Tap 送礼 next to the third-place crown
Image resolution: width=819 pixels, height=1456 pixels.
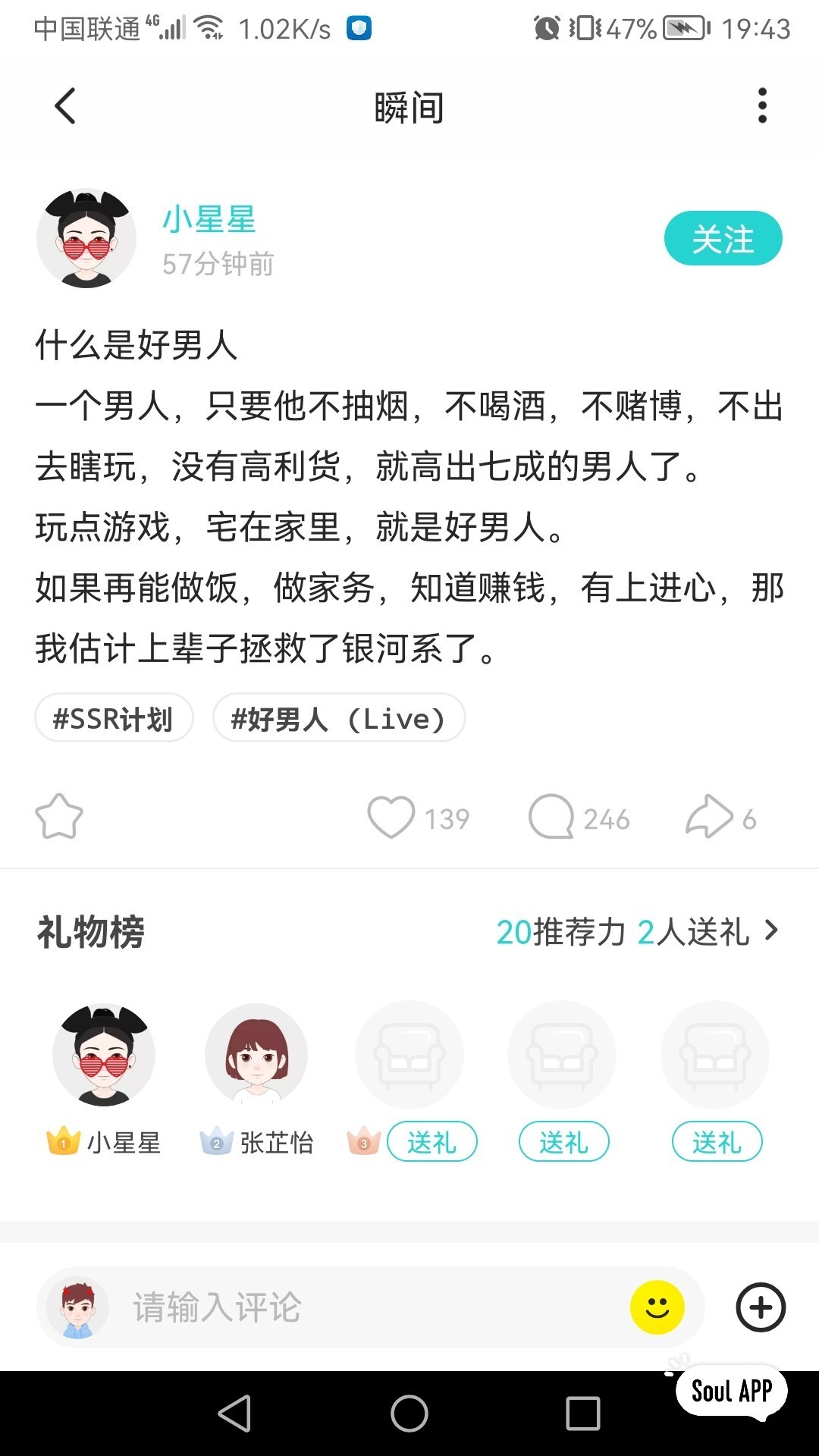point(432,1142)
